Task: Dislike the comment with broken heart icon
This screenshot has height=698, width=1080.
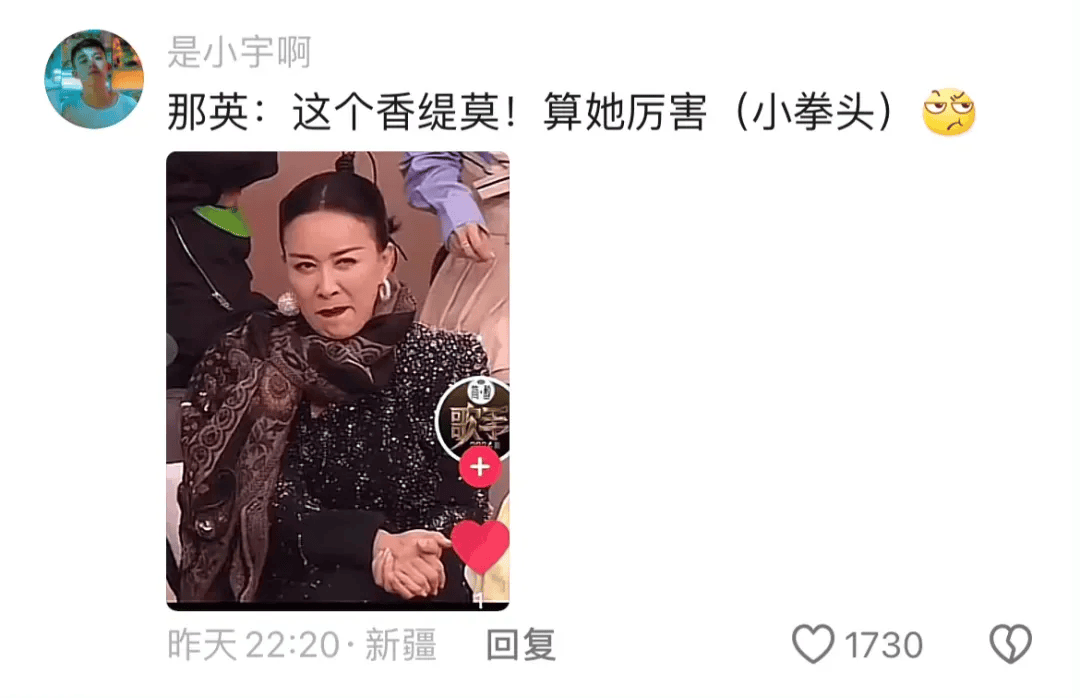Action: (x=1009, y=645)
